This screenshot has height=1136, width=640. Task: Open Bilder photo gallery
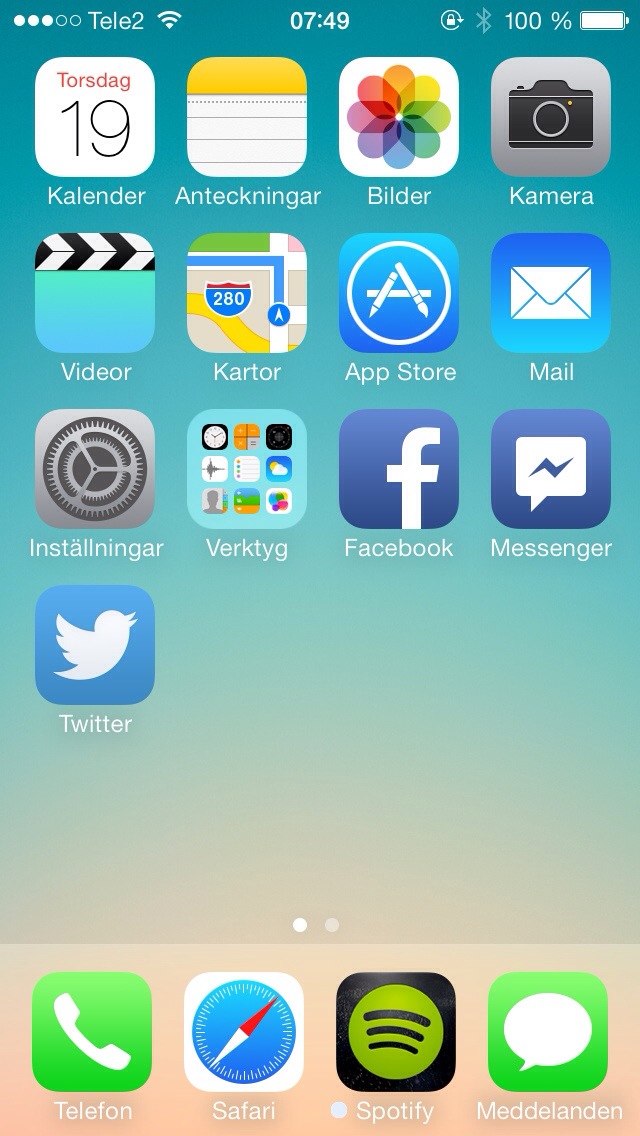399,117
